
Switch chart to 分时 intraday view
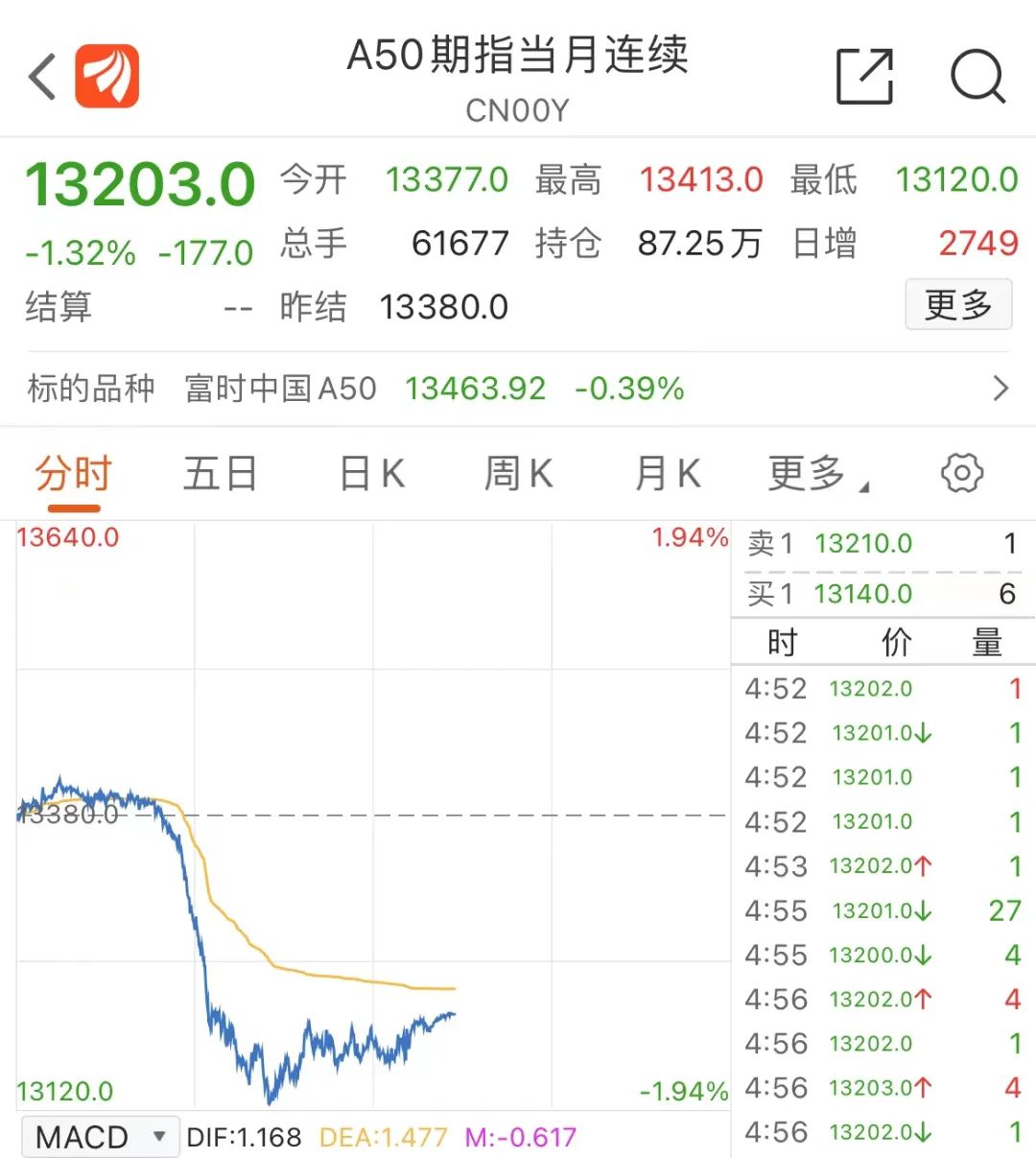(x=72, y=472)
